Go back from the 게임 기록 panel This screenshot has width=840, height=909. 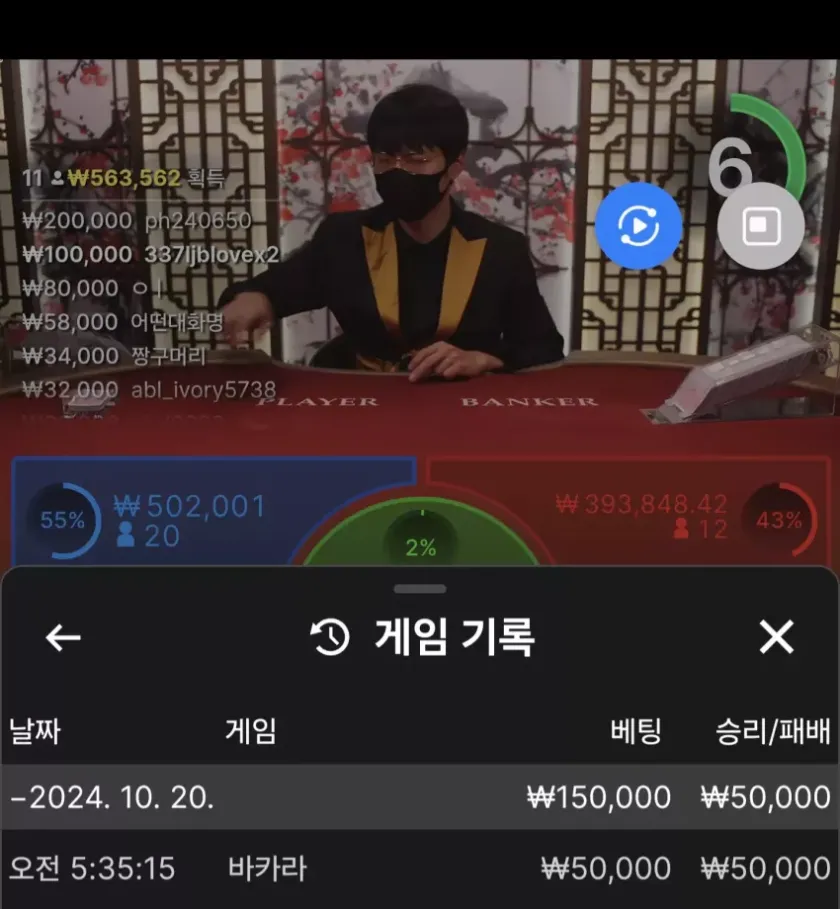pyautogui.click(x=63, y=637)
